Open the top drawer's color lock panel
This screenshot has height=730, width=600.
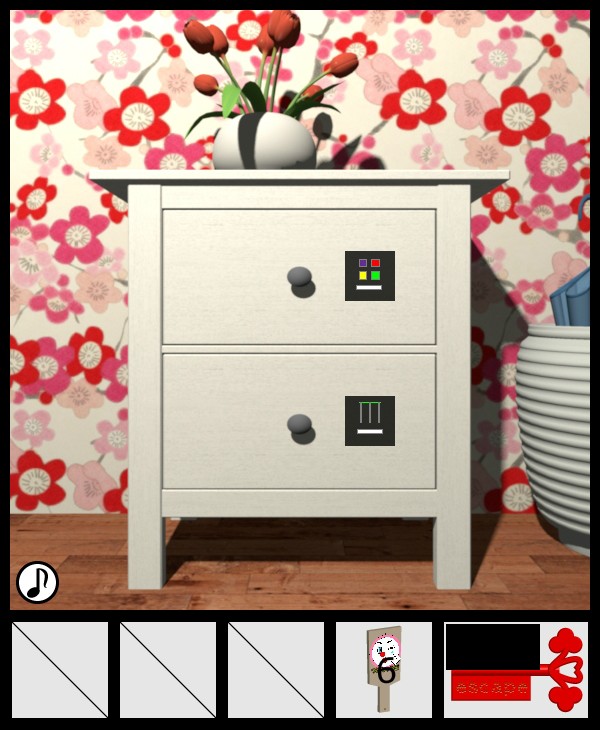point(370,275)
